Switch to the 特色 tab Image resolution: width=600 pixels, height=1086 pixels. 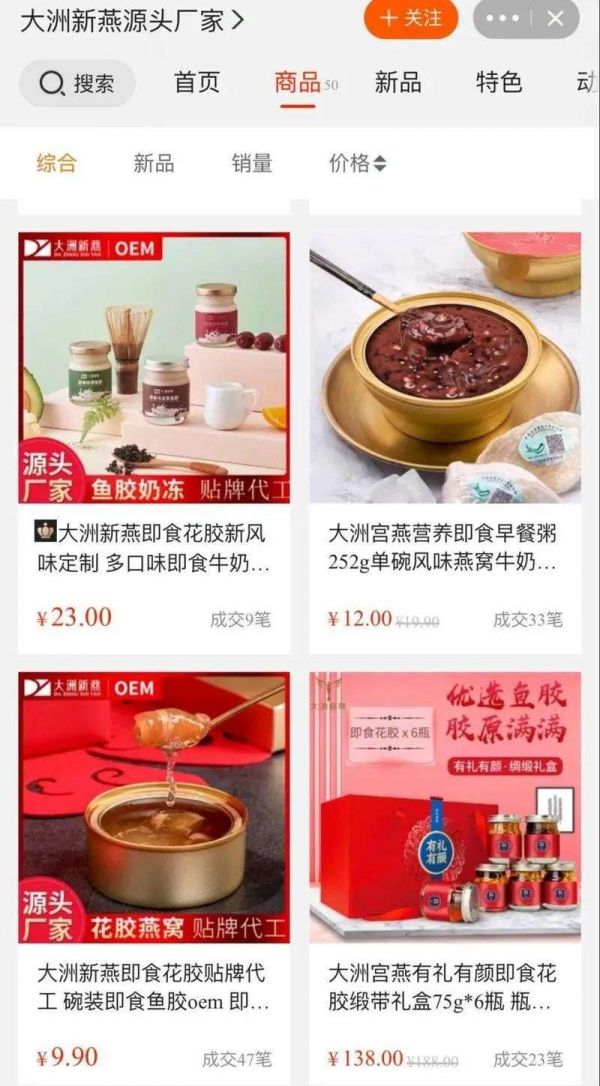click(499, 83)
